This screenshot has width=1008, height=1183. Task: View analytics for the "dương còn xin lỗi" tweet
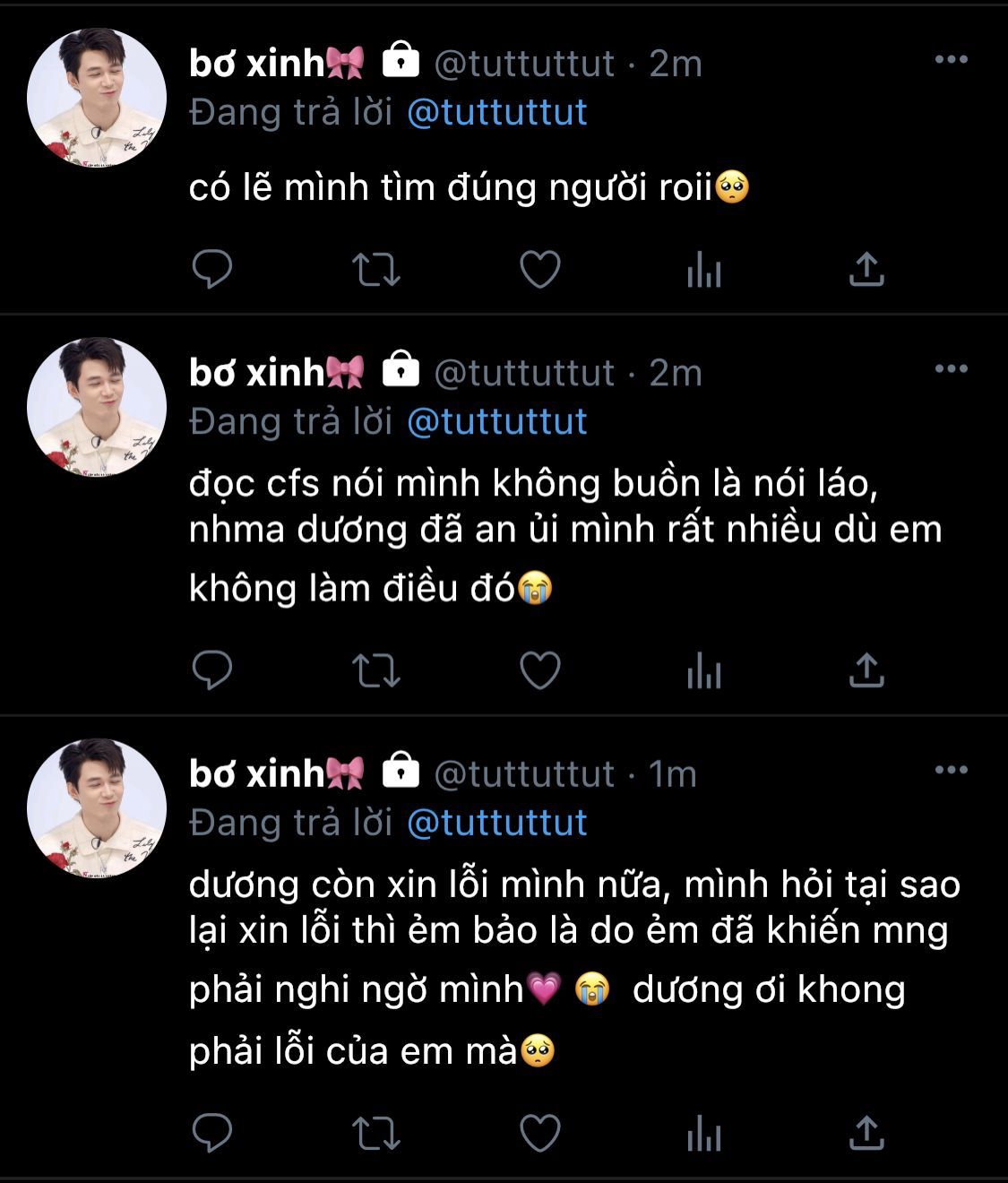704,1134
